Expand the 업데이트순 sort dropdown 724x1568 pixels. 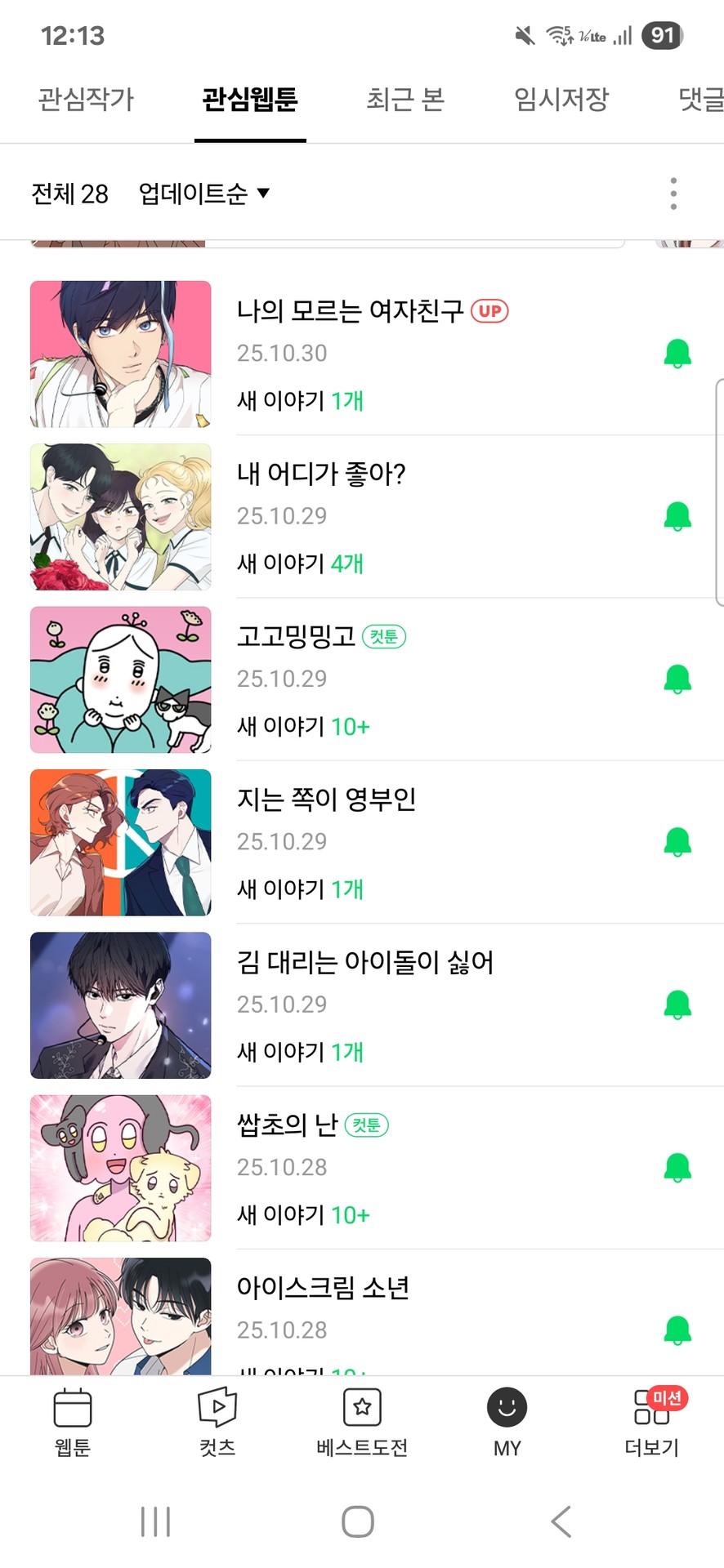click(203, 194)
